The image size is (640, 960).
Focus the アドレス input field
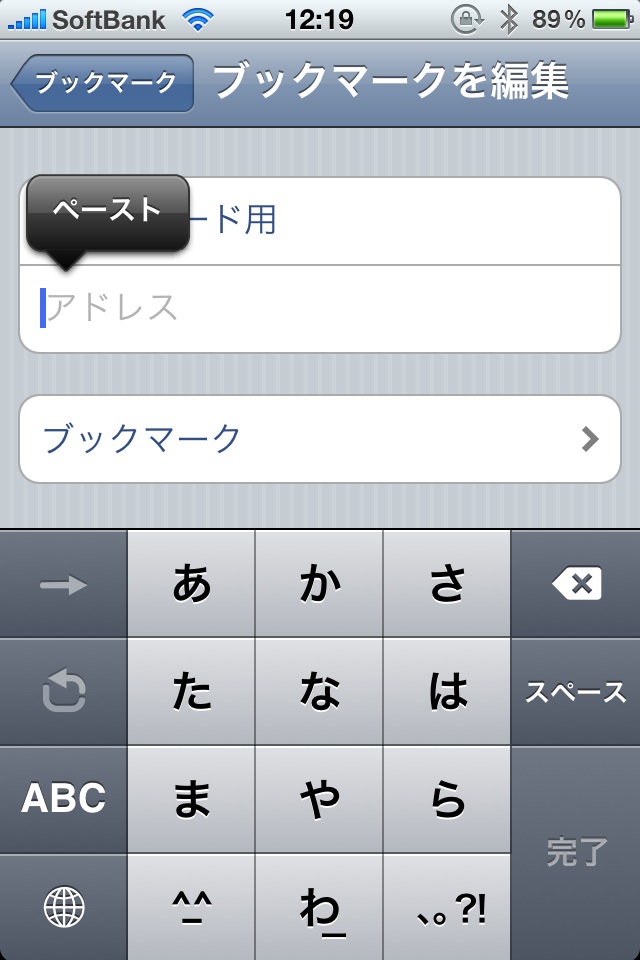tap(320, 308)
